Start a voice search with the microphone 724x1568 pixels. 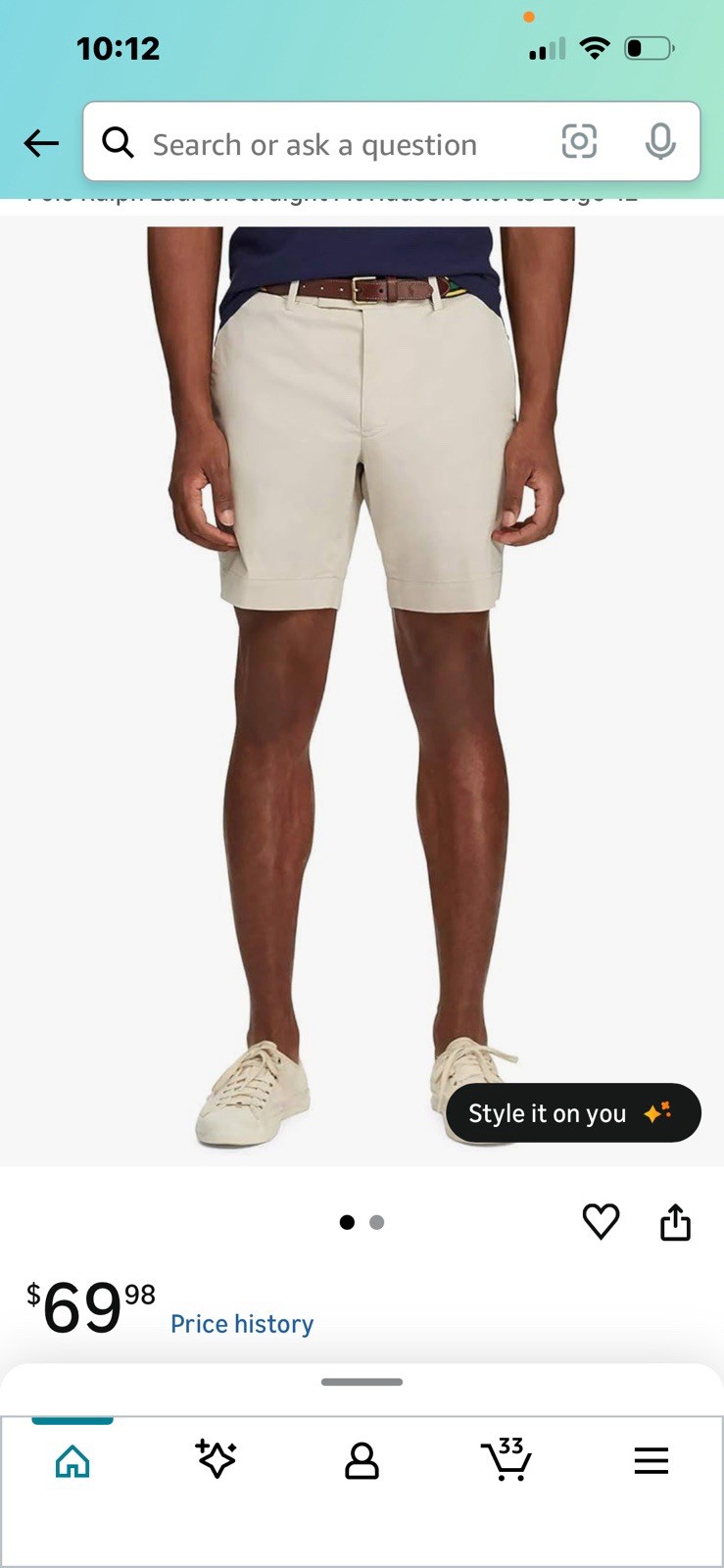pos(661,143)
